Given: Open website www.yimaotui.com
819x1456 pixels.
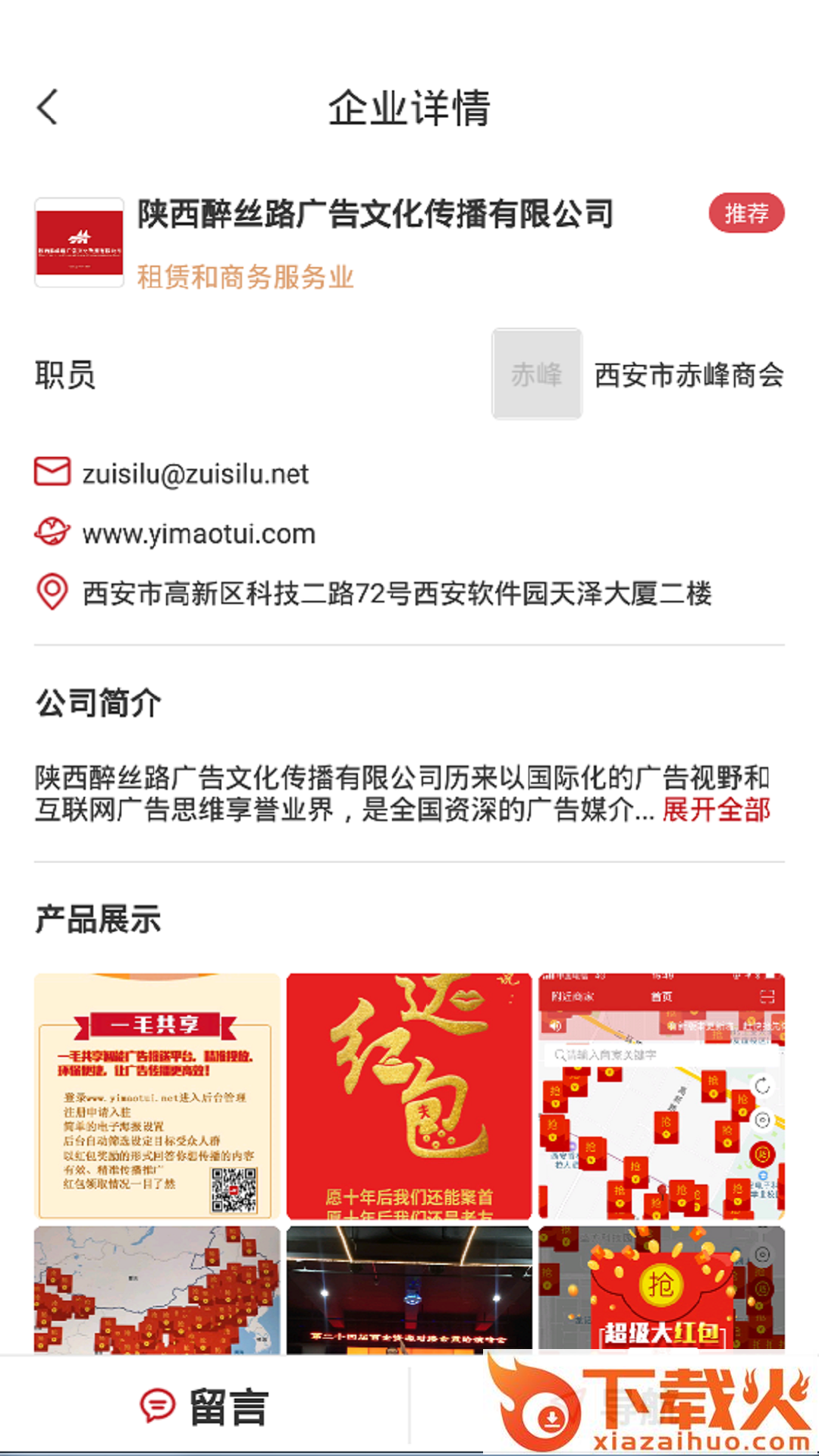Looking at the screenshot, I should click(x=199, y=534).
